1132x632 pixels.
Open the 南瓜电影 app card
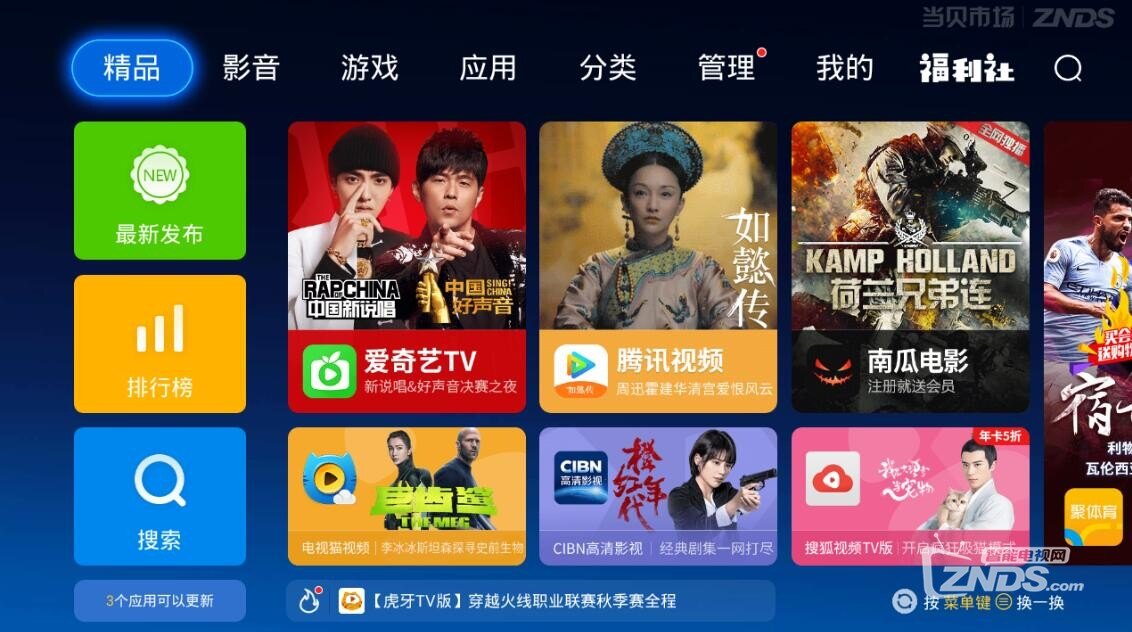click(x=910, y=267)
